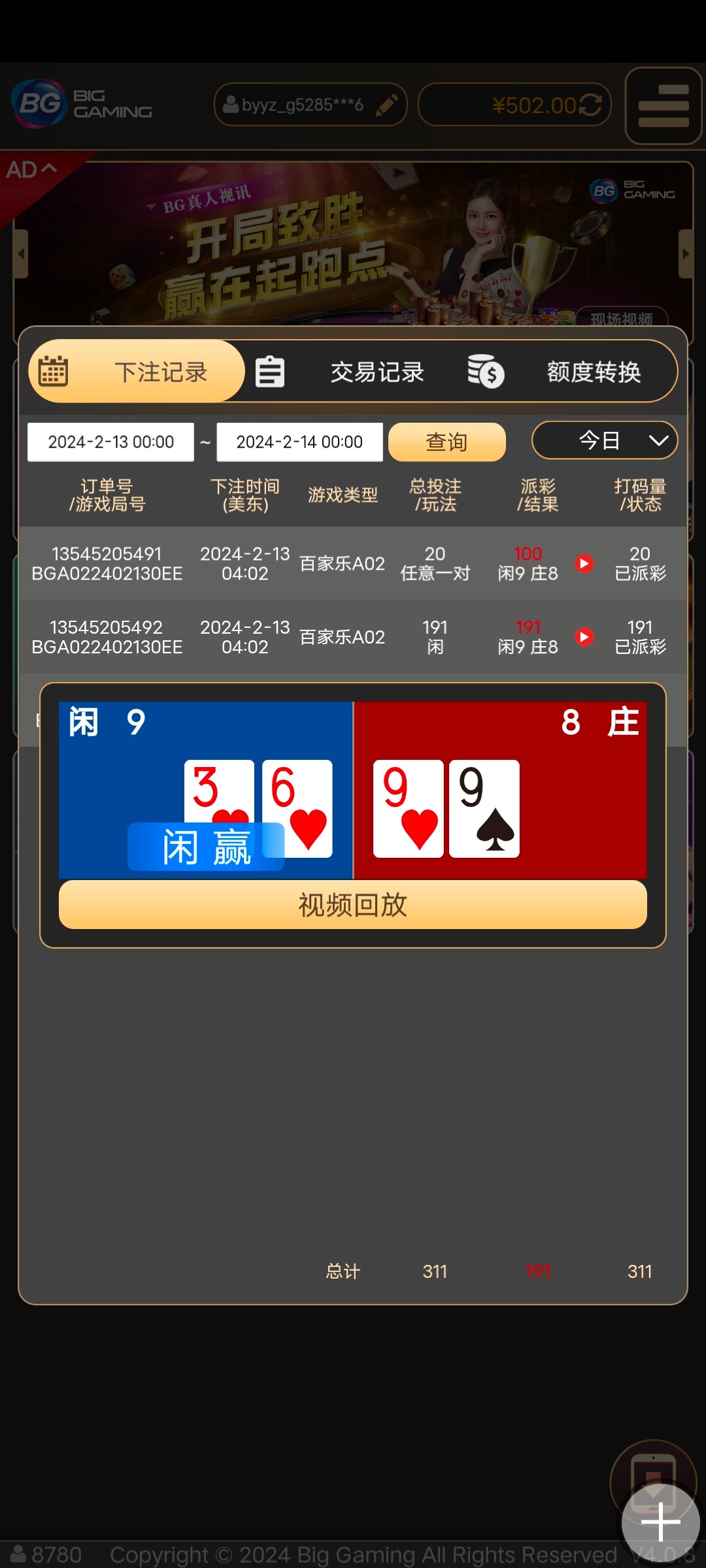Go to previous banner slide
Viewport: 706px width, 1568px height.
(21, 253)
